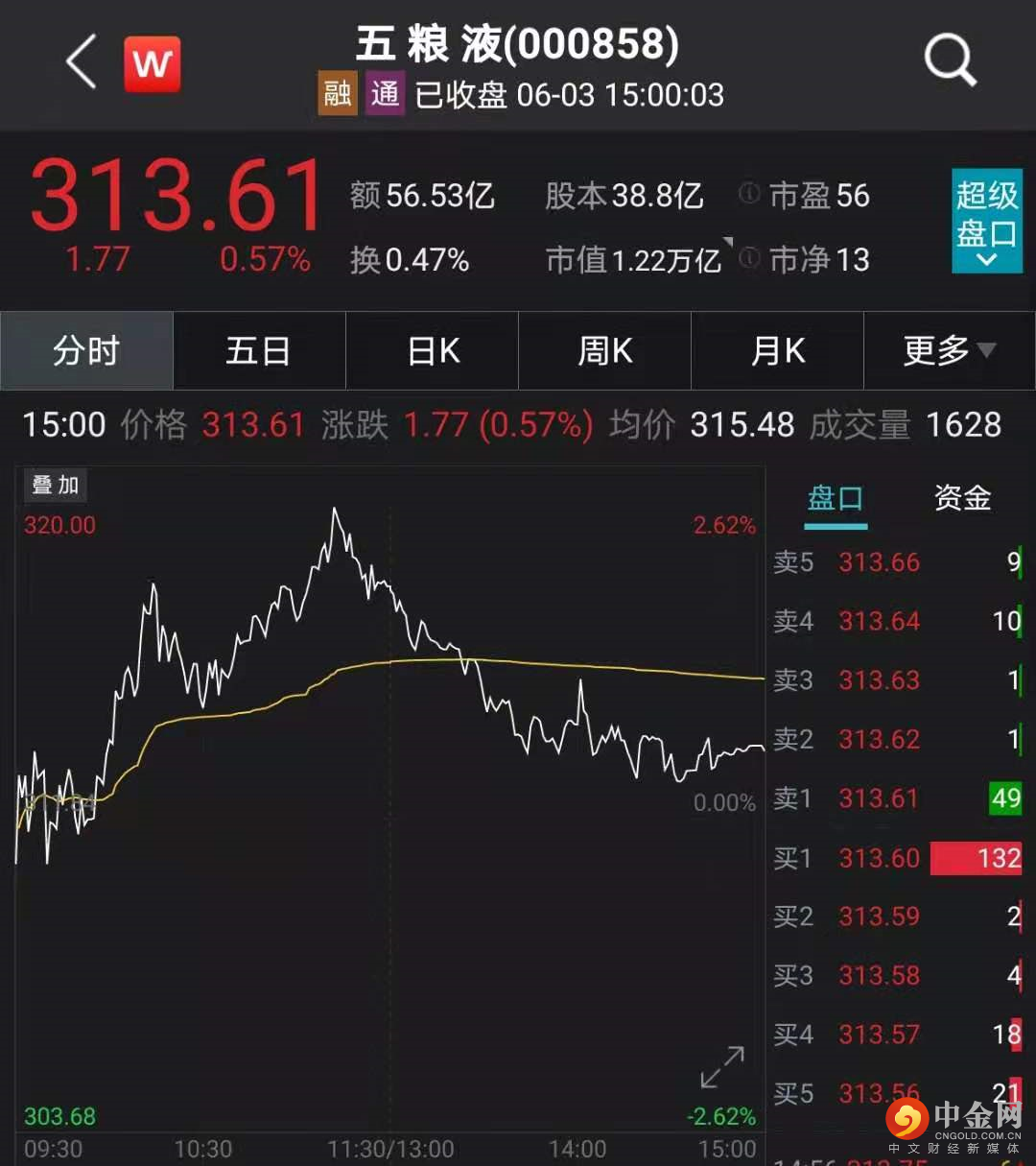Expand the 超级盘口 panel

[986, 221]
